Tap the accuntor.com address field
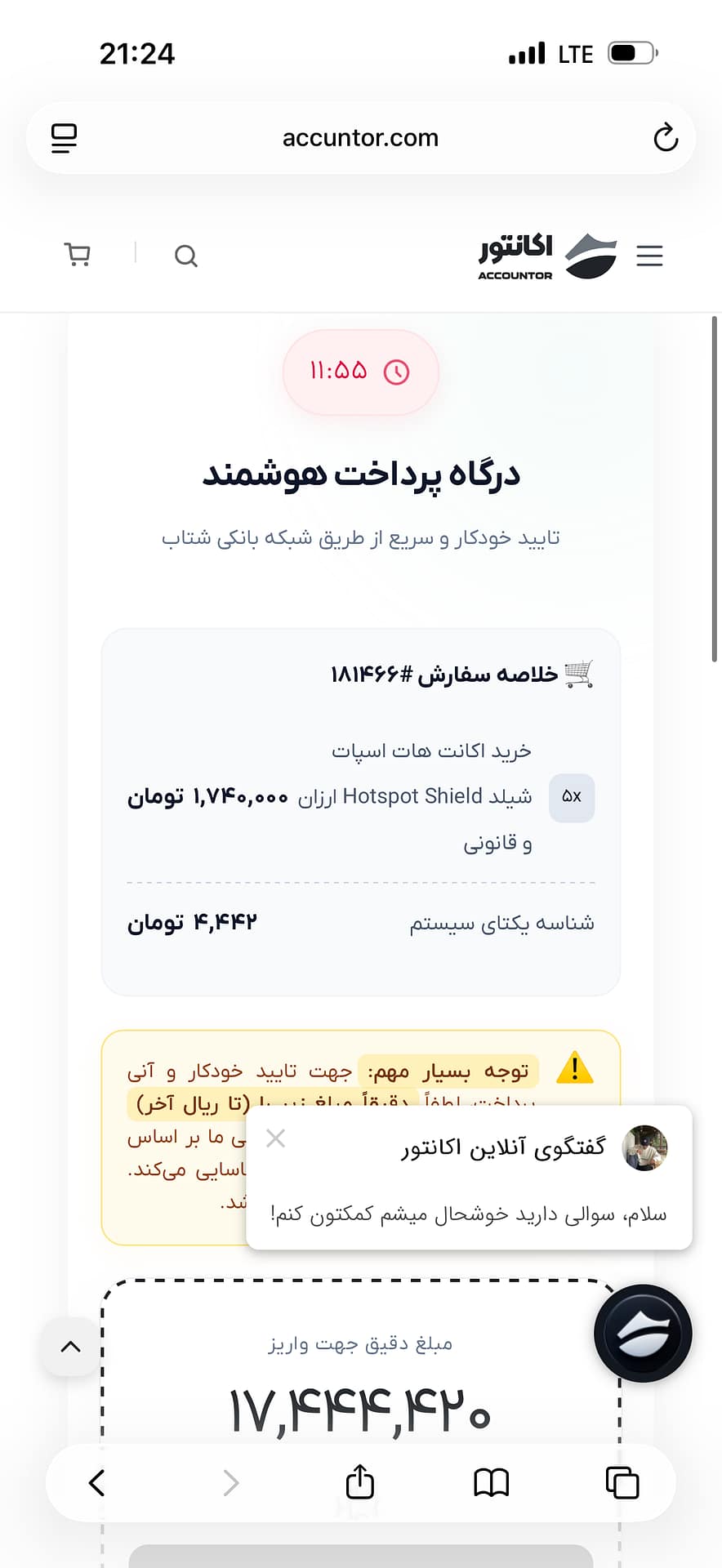 point(360,138)
